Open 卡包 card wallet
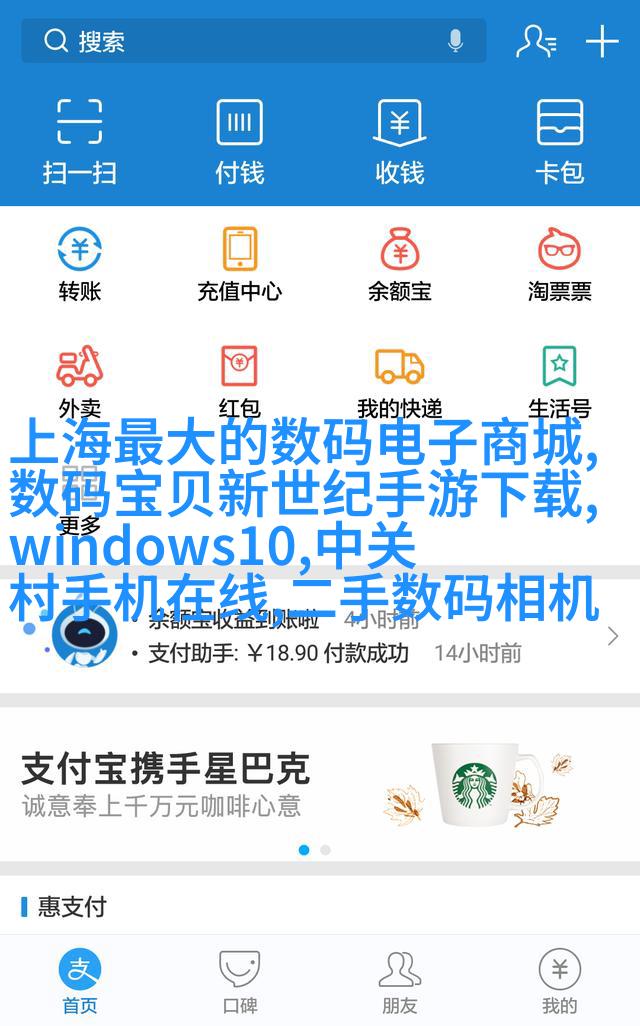Image resolution: width=640 pixels, height=1026 pixels. 559,140
